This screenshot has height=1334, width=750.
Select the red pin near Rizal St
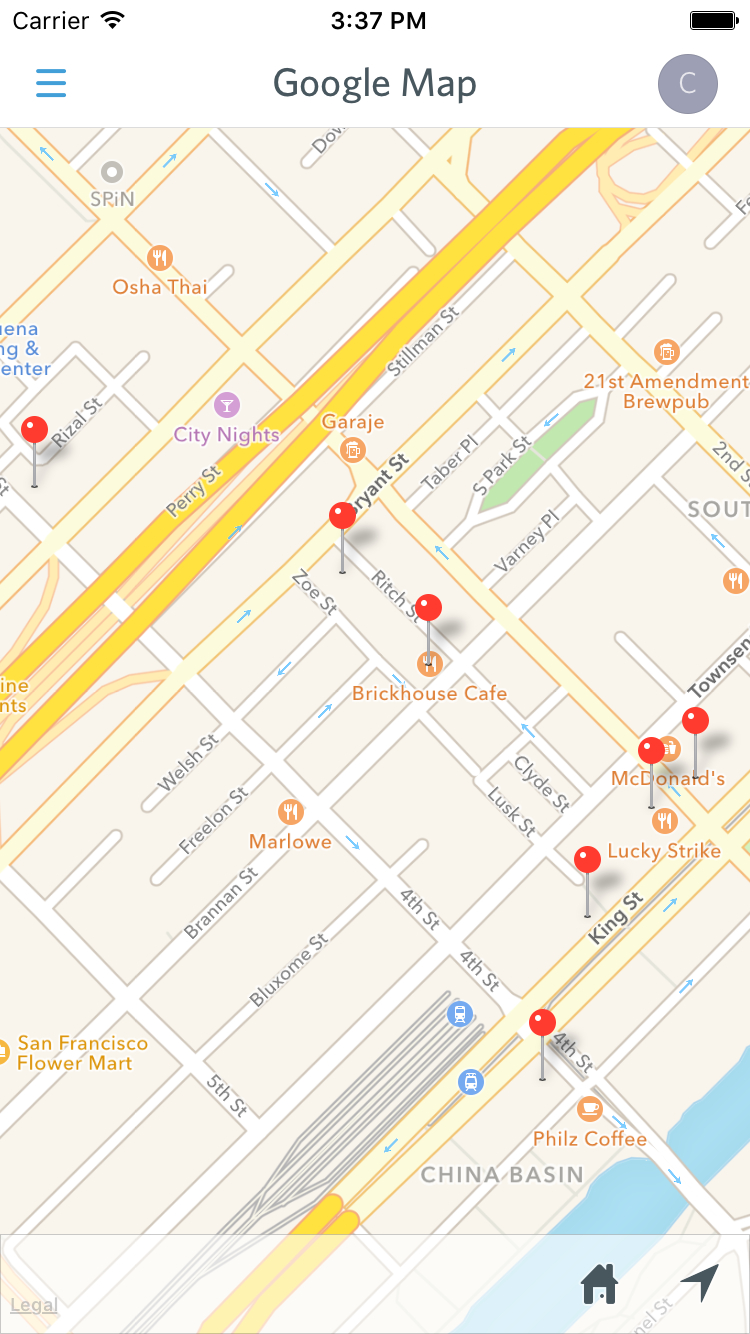(x=33, y=428)
